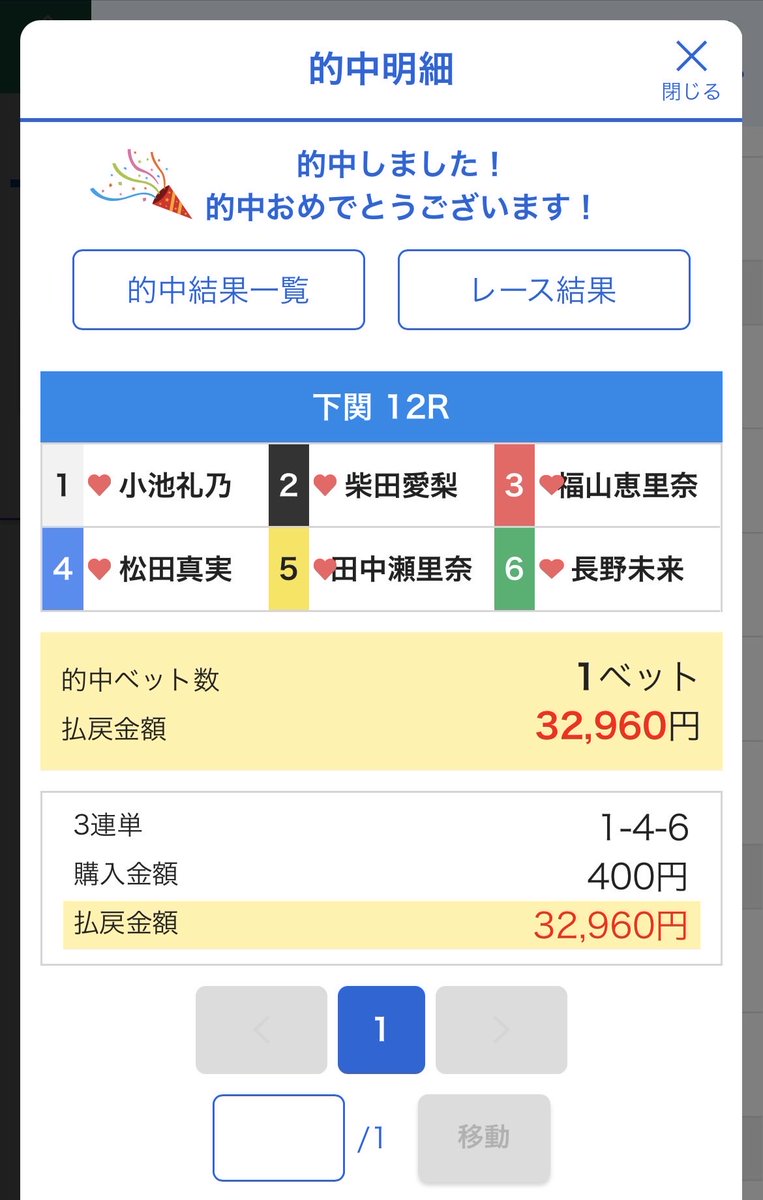Click the left pagination arrow
763x1200 pixels.
pyautogui.click(x=260, y=1029)
